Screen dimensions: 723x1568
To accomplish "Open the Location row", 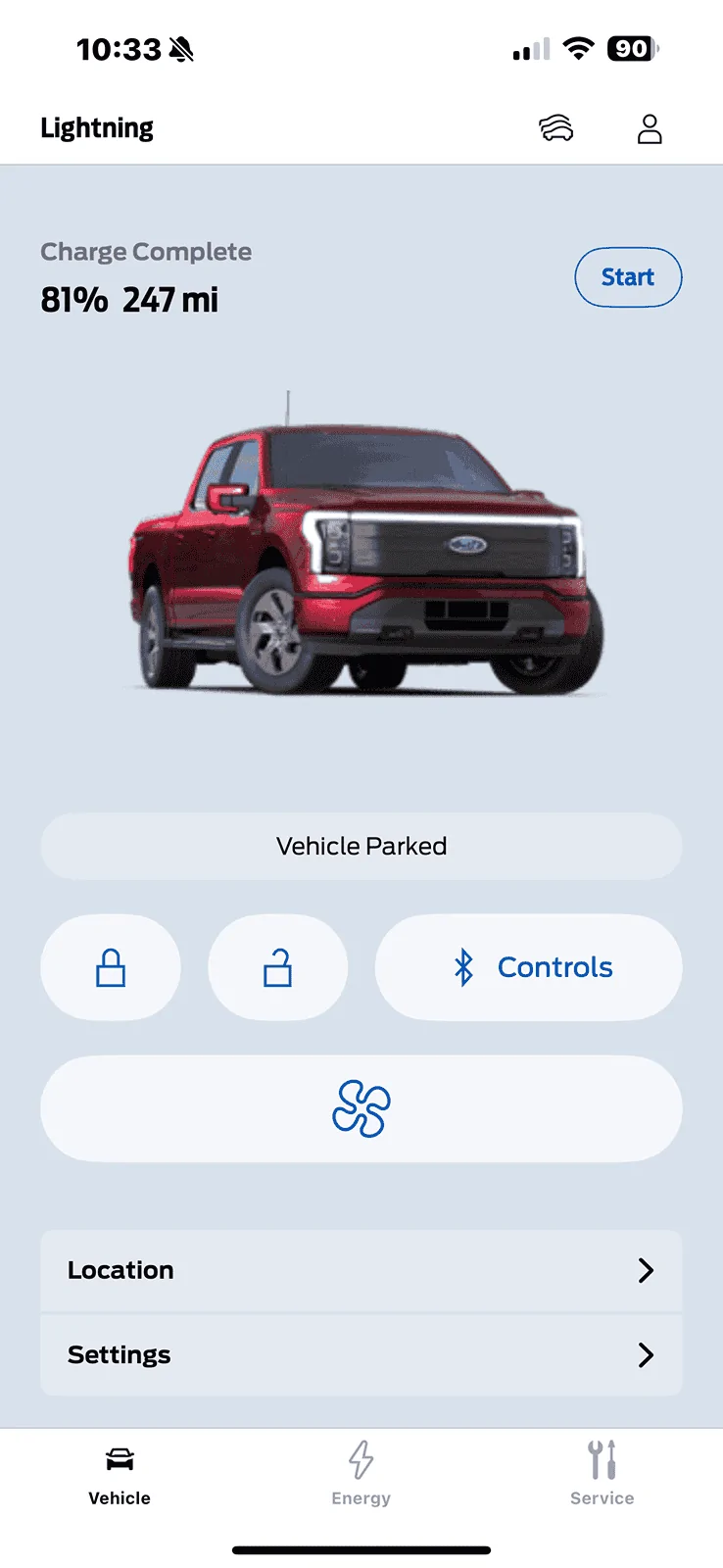I will [x=361, y=1270].
